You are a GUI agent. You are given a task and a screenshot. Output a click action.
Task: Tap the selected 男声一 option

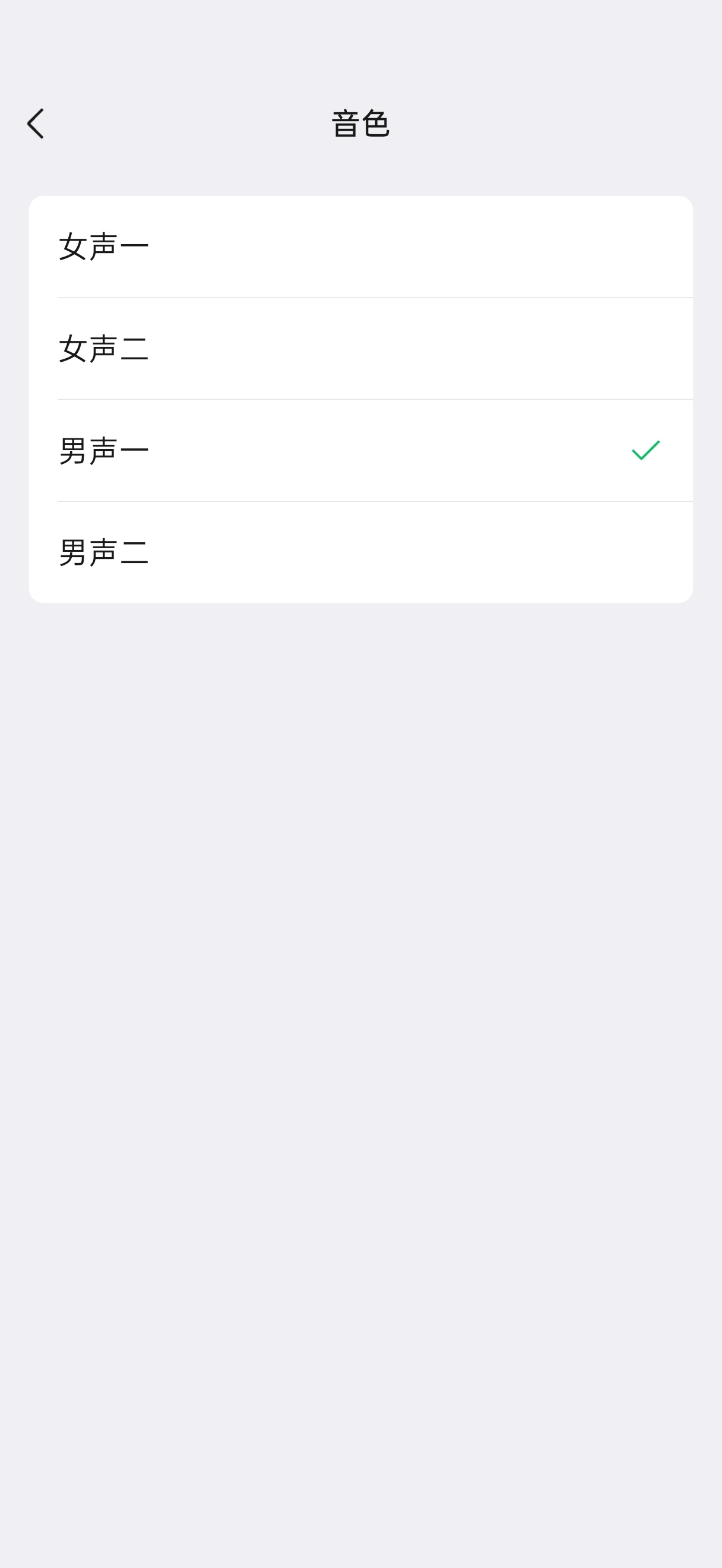360,450
